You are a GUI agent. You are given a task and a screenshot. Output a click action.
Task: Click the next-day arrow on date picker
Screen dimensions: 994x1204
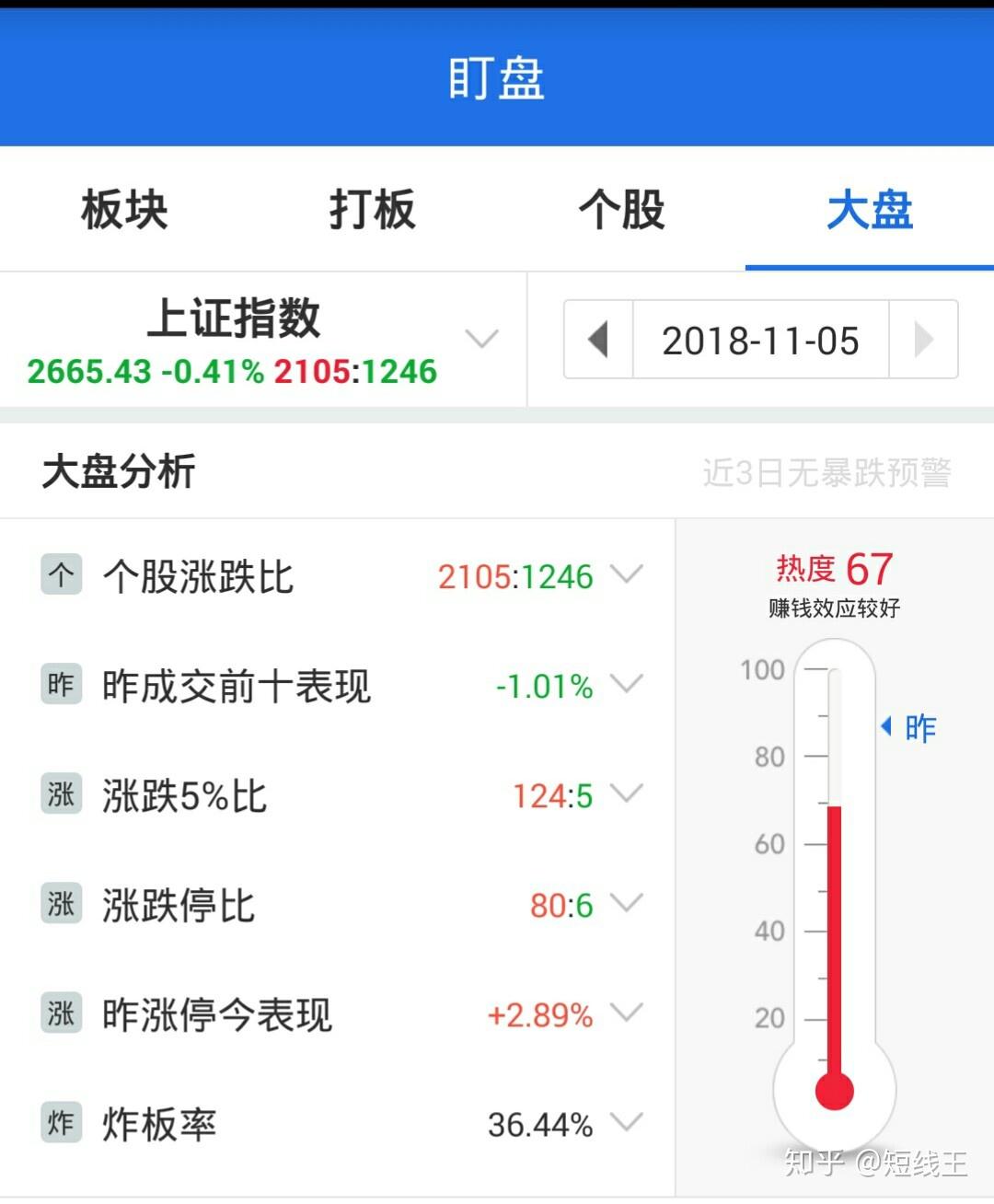pos(923,341)
